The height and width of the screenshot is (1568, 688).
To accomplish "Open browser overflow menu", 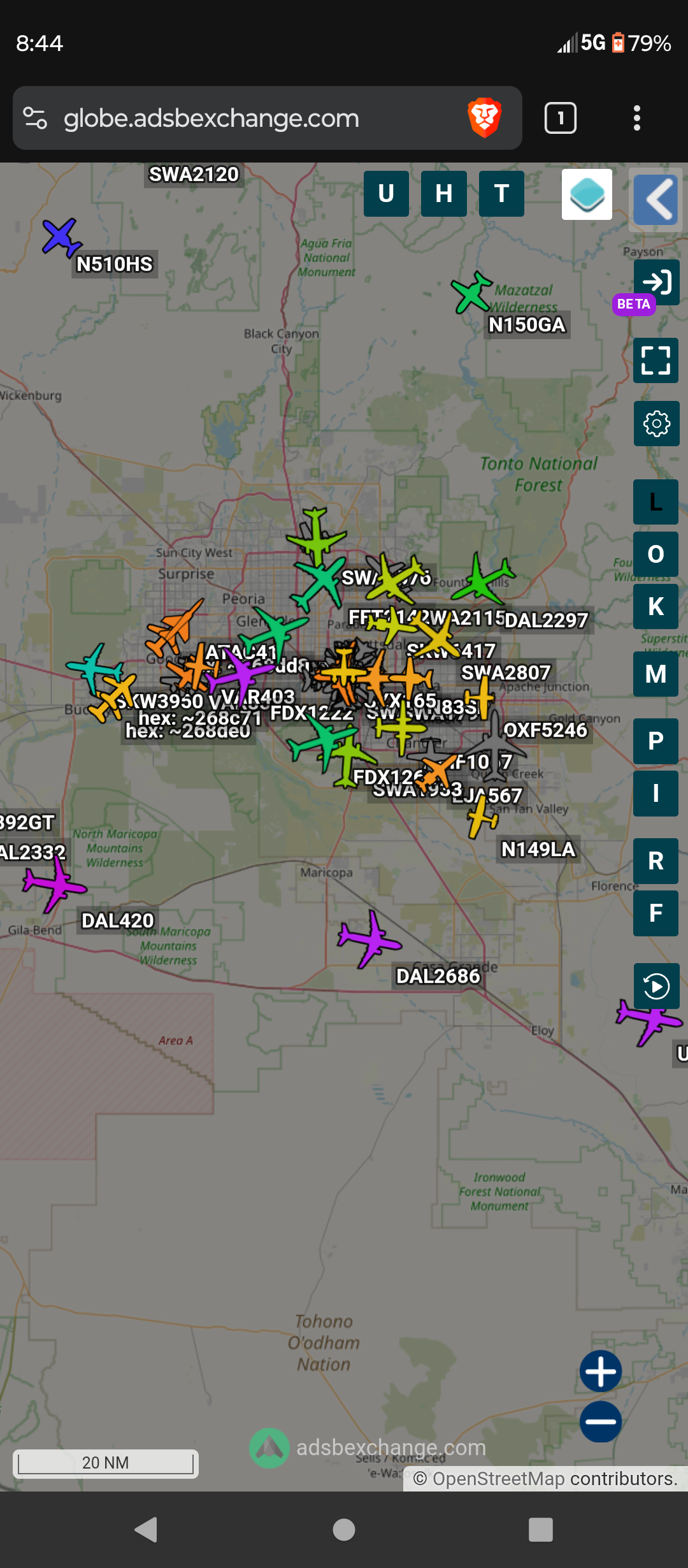I will pos(636,119).
